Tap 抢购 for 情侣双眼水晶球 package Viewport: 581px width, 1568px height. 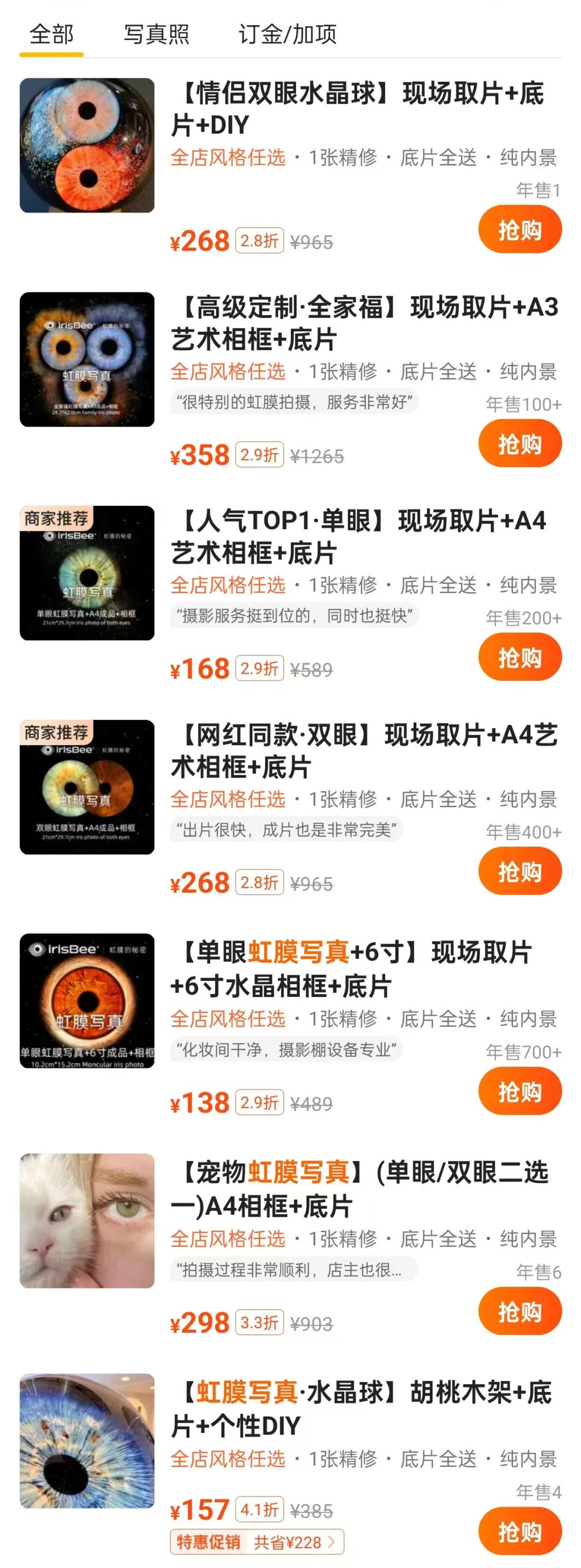click(520, 230)
